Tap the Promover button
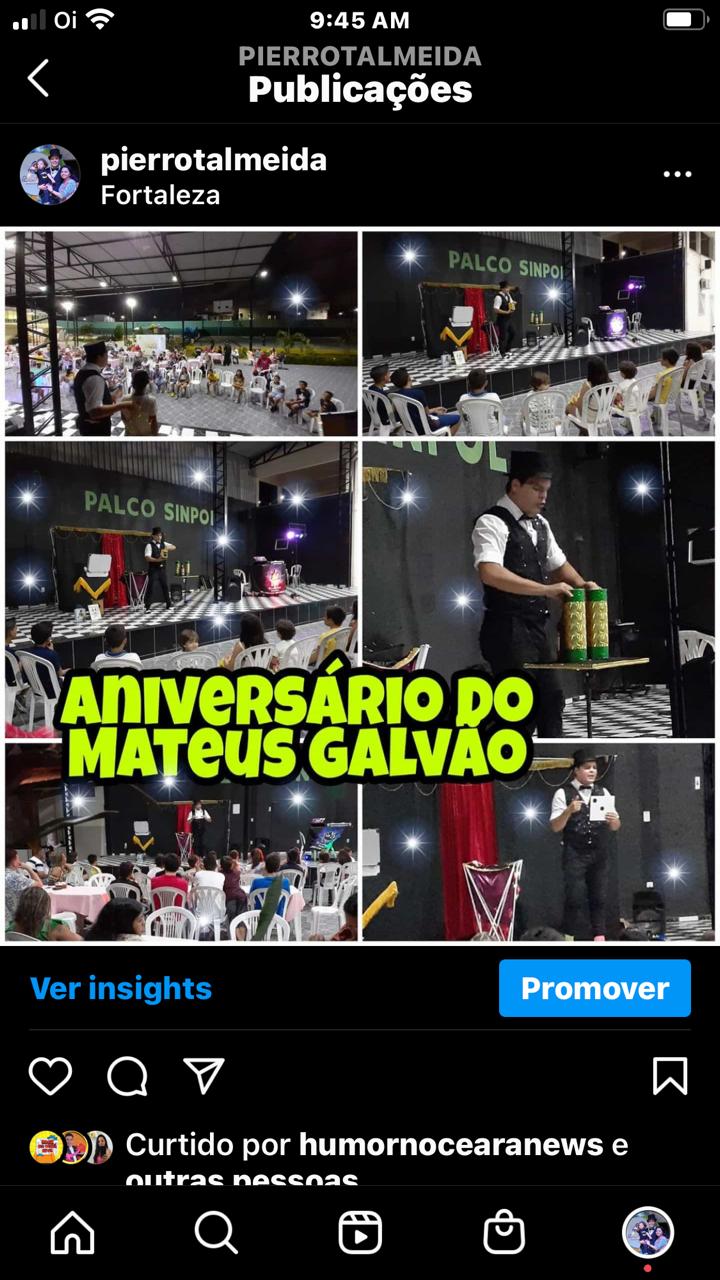Viewport: 720px width, 1280px height. [x=594, y=988]
